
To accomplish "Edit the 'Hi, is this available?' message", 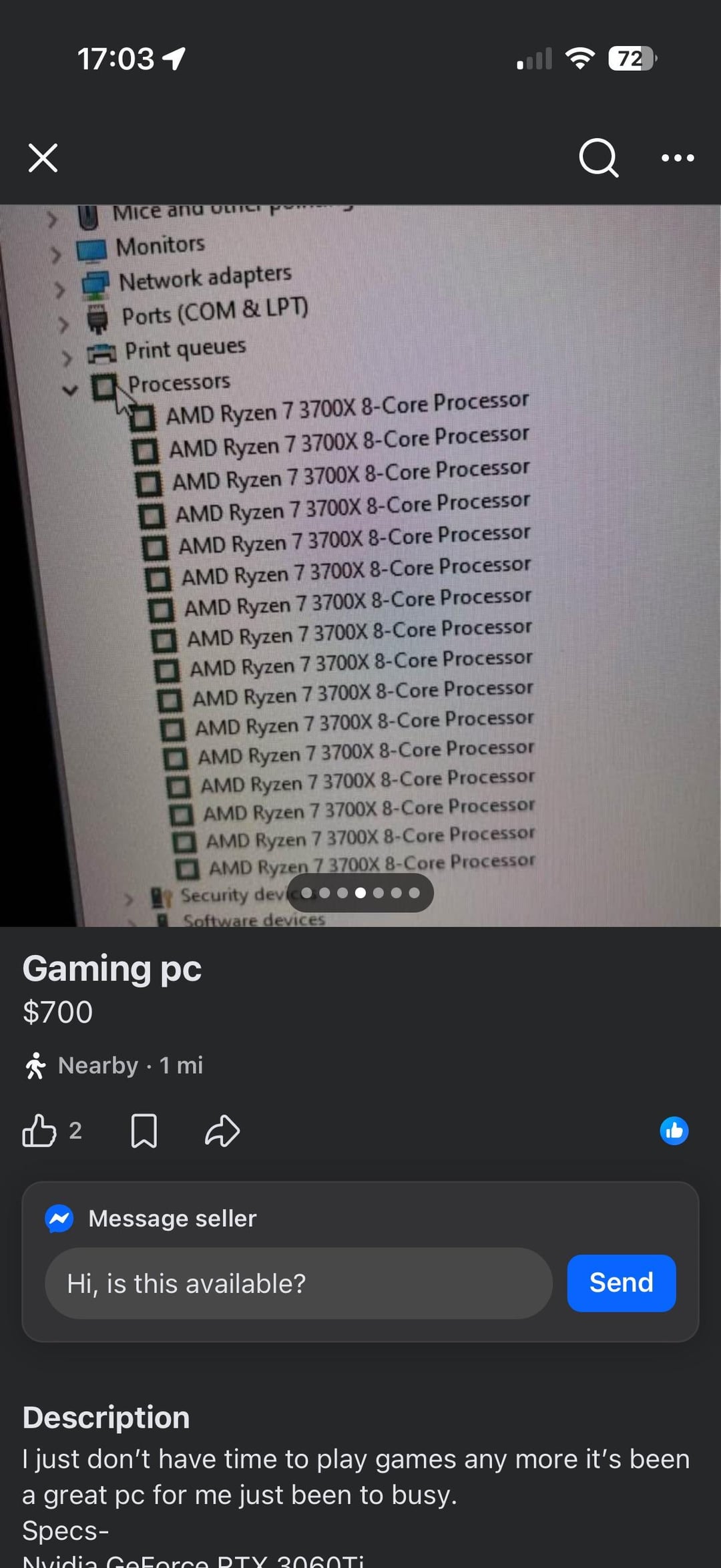I will 298,1283.
